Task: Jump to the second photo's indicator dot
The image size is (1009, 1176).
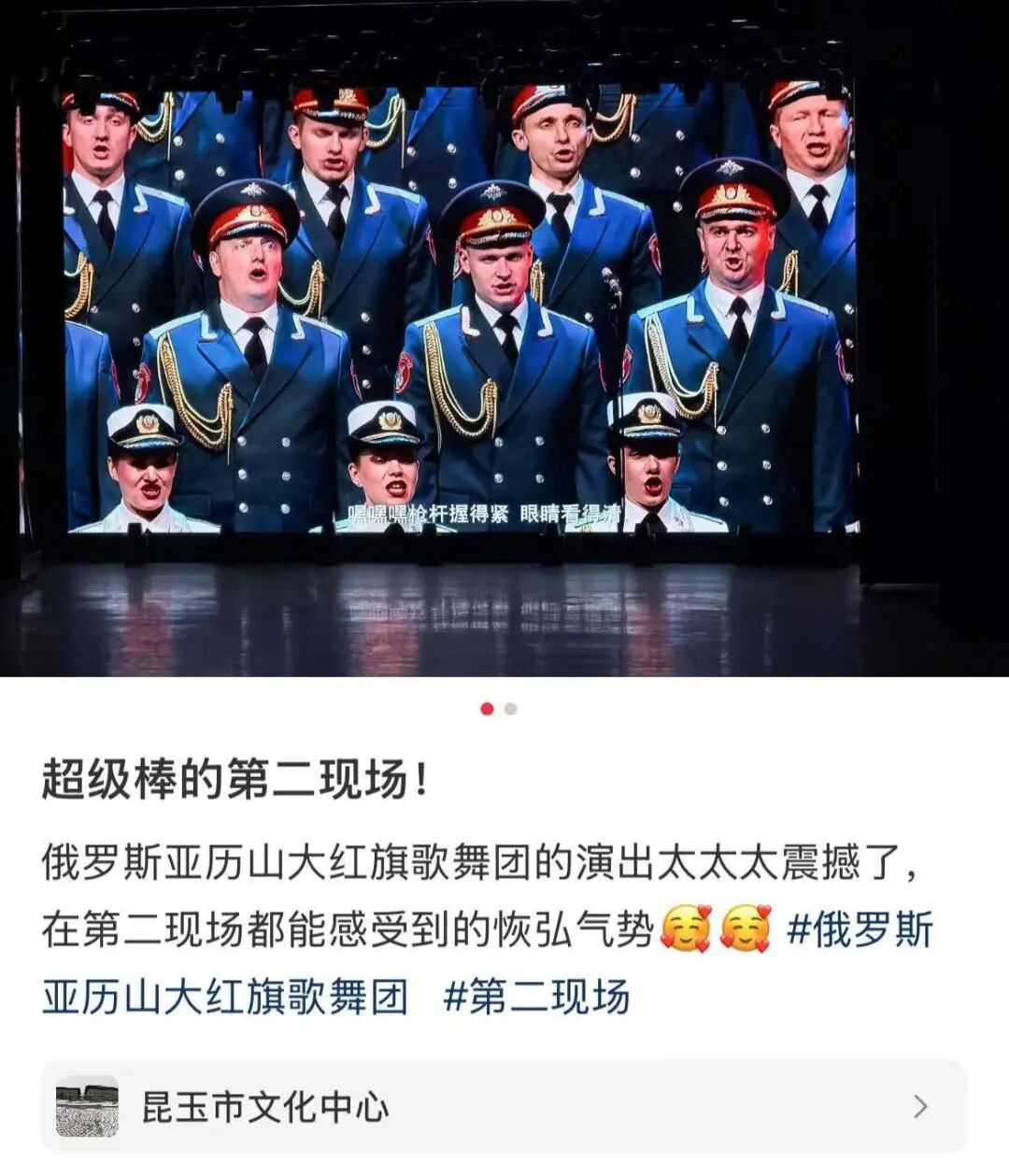Action: point(510,709)
